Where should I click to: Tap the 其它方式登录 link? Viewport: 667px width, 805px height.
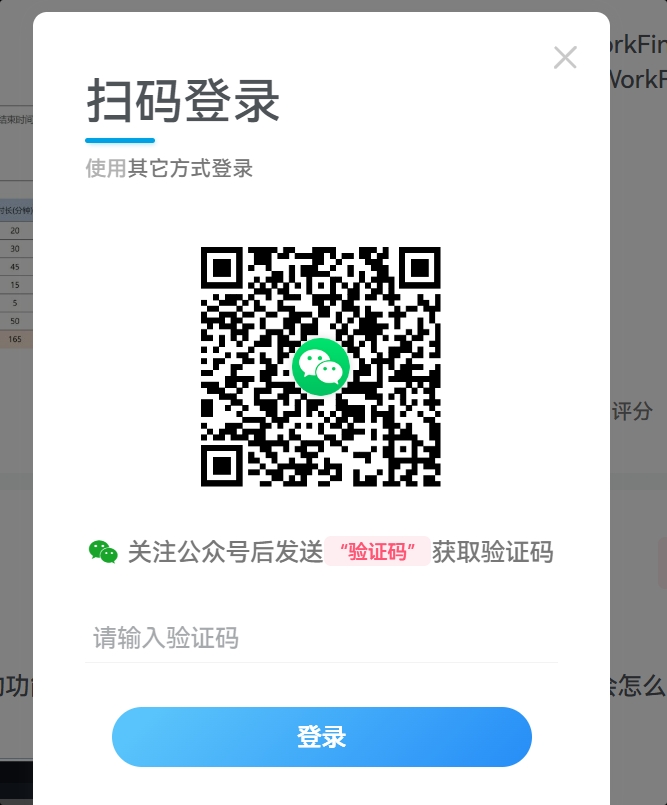190,168
